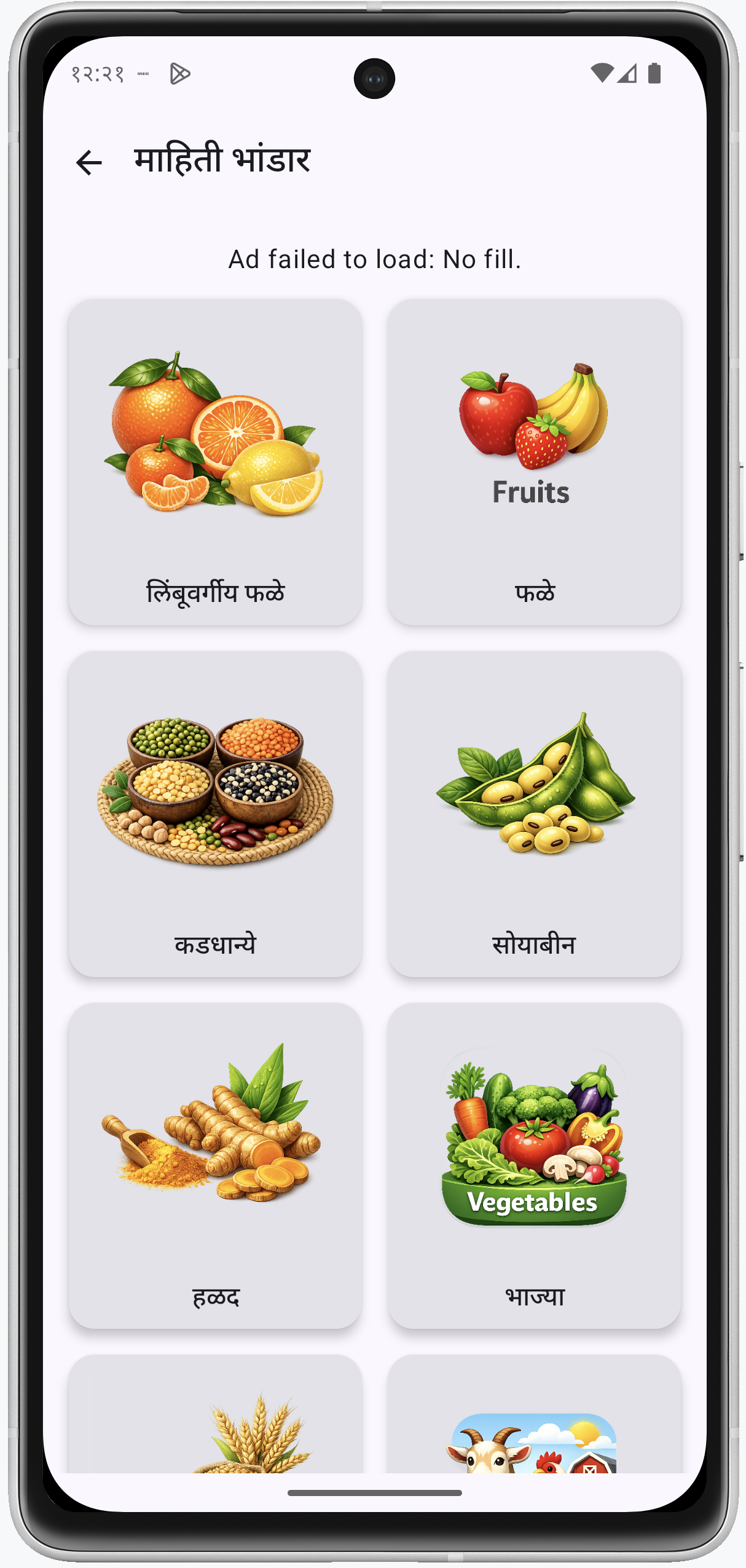Open the सोयाबीन soybean card

click(x=533, y=814)
